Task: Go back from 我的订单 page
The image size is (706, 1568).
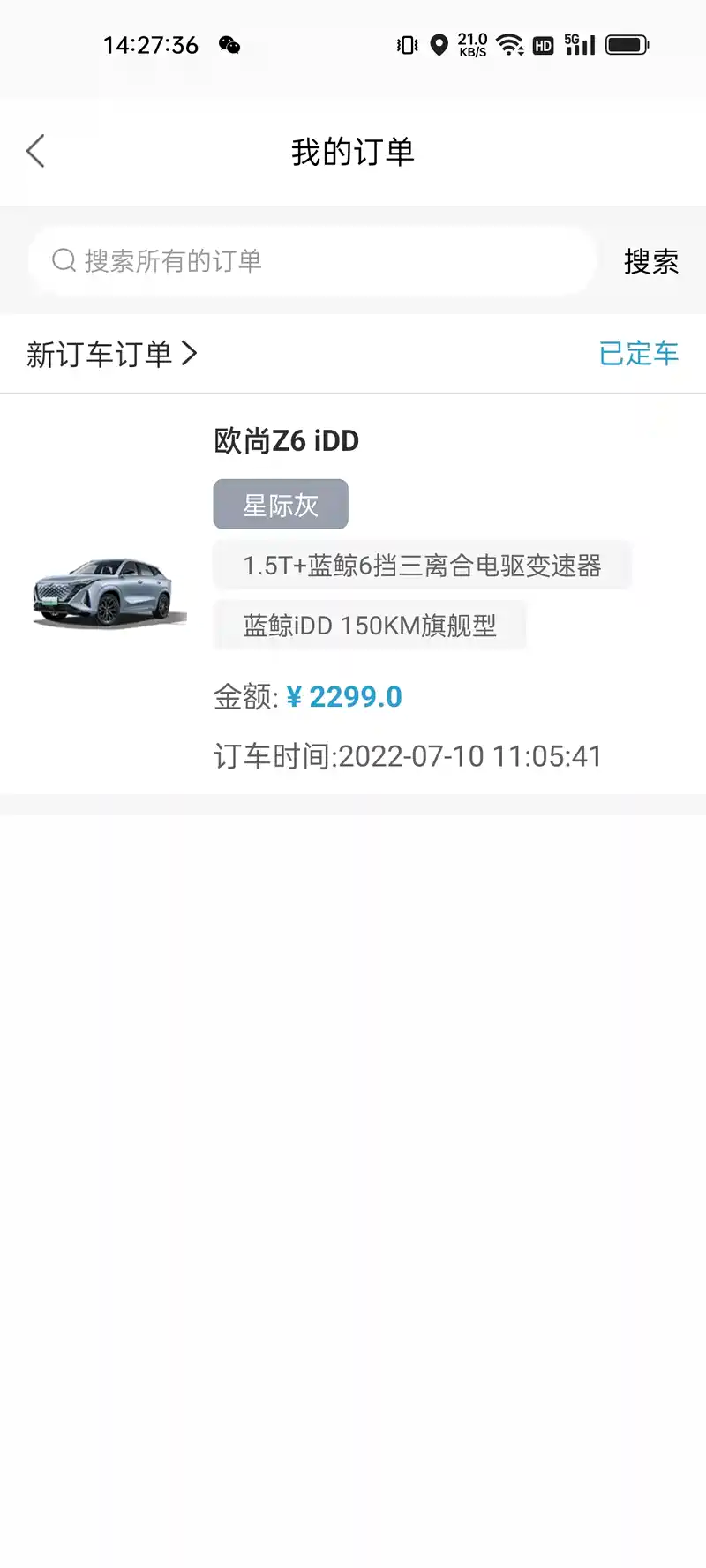Action: (36, 152)
